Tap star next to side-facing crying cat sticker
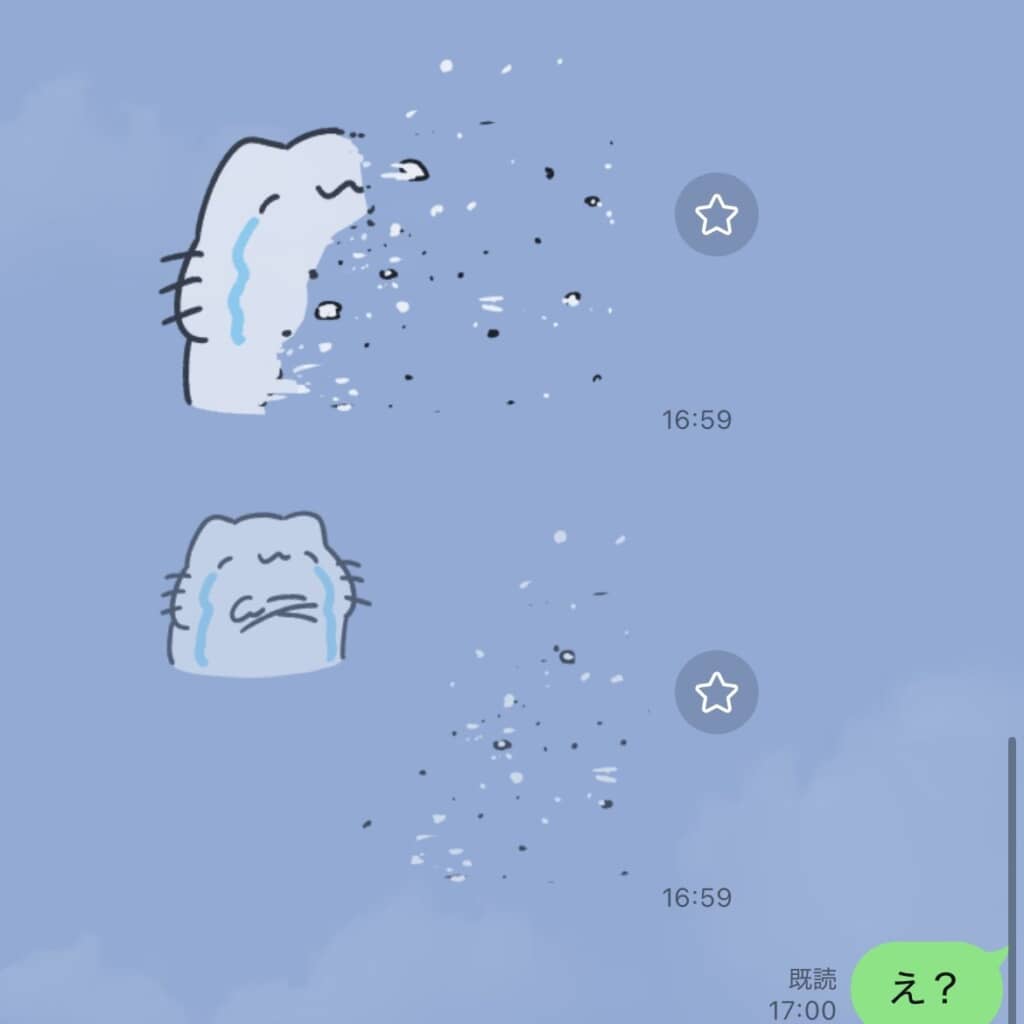Viewport: 1024px width, 1024px height. coord(716,215)
